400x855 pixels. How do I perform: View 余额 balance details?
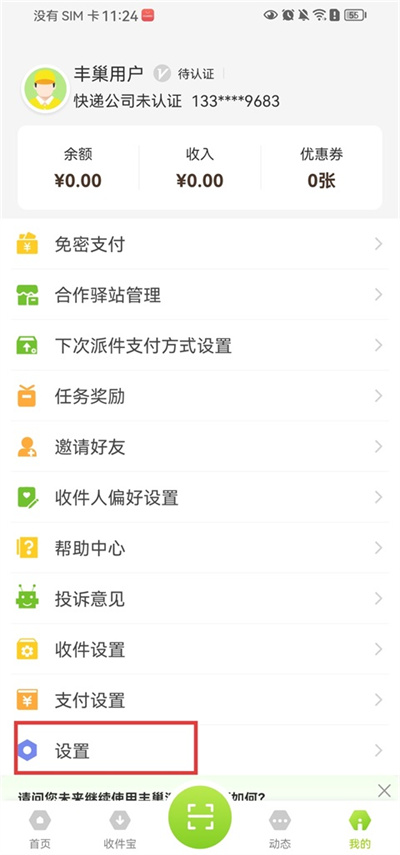coord(78,168)
